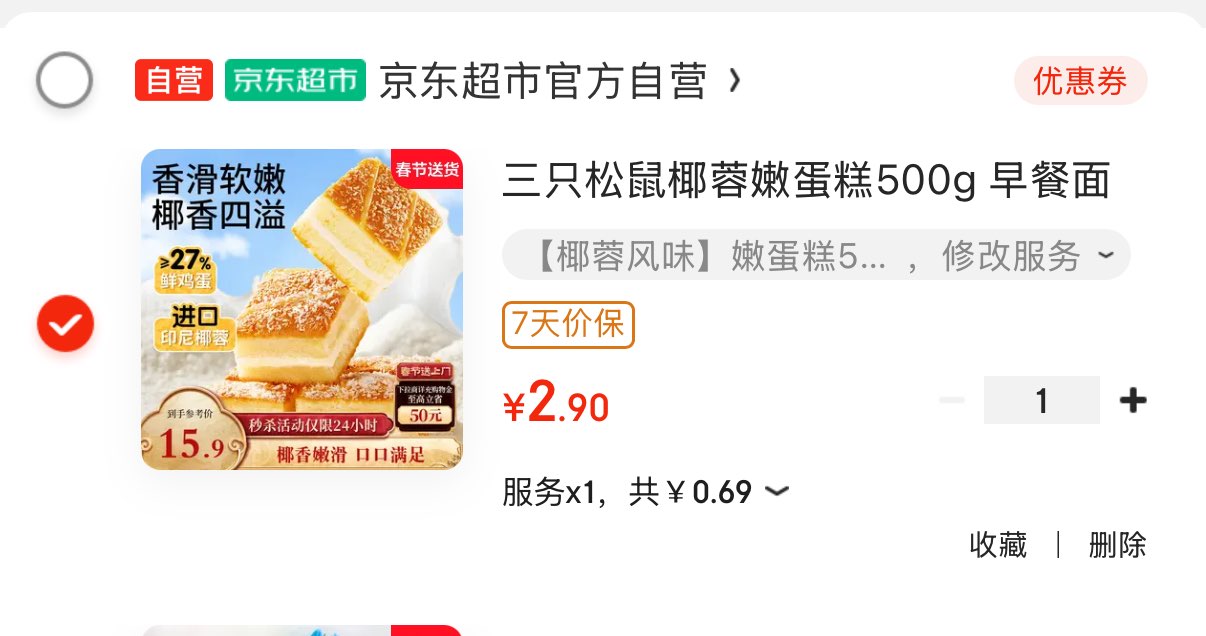Move the item to 收藏 favorites

click(998, 545)
